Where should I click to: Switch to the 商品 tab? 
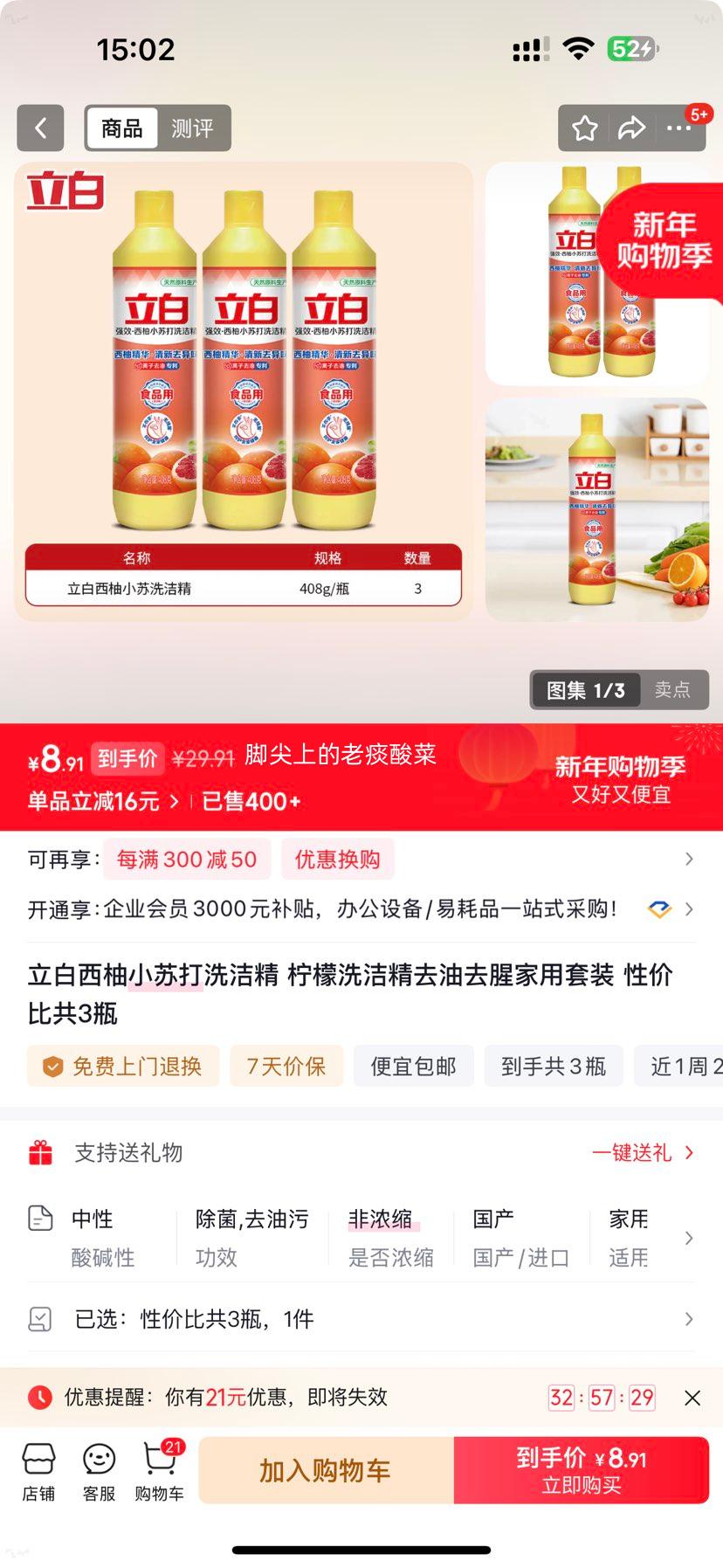[120, 128]
